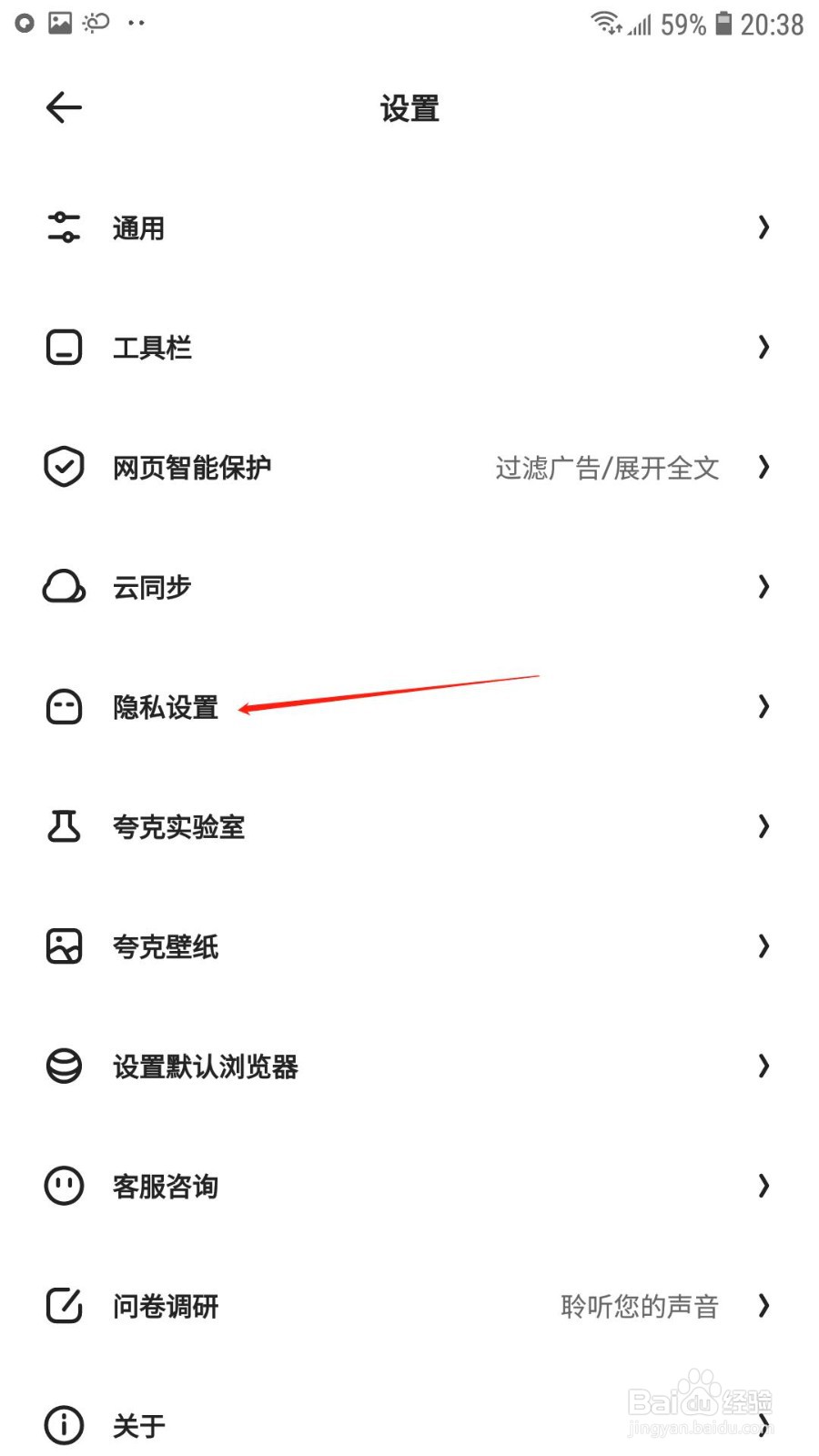819x1456 pixels.
Task: Click the 夸克壁纸 wallpaper icon
Action: point(62,946)
